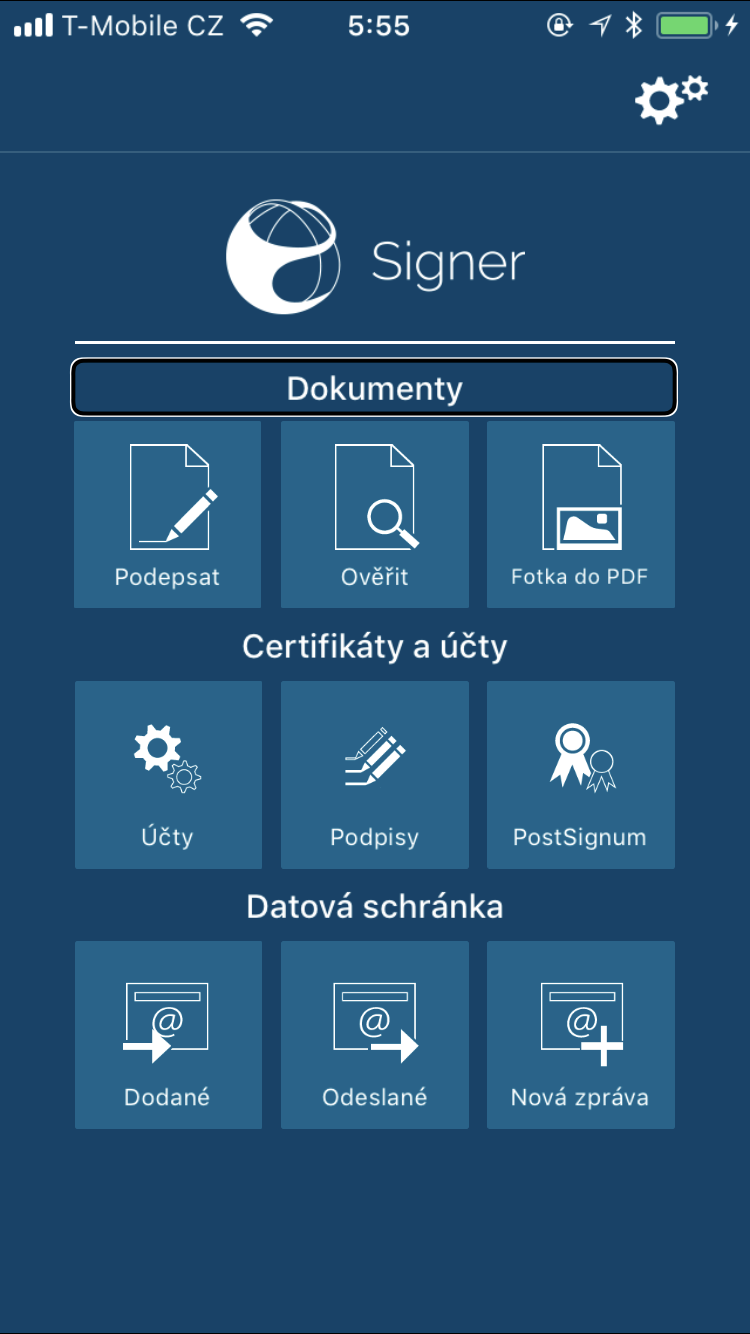View Odeslané sent messages

[x=374, y=1034]
